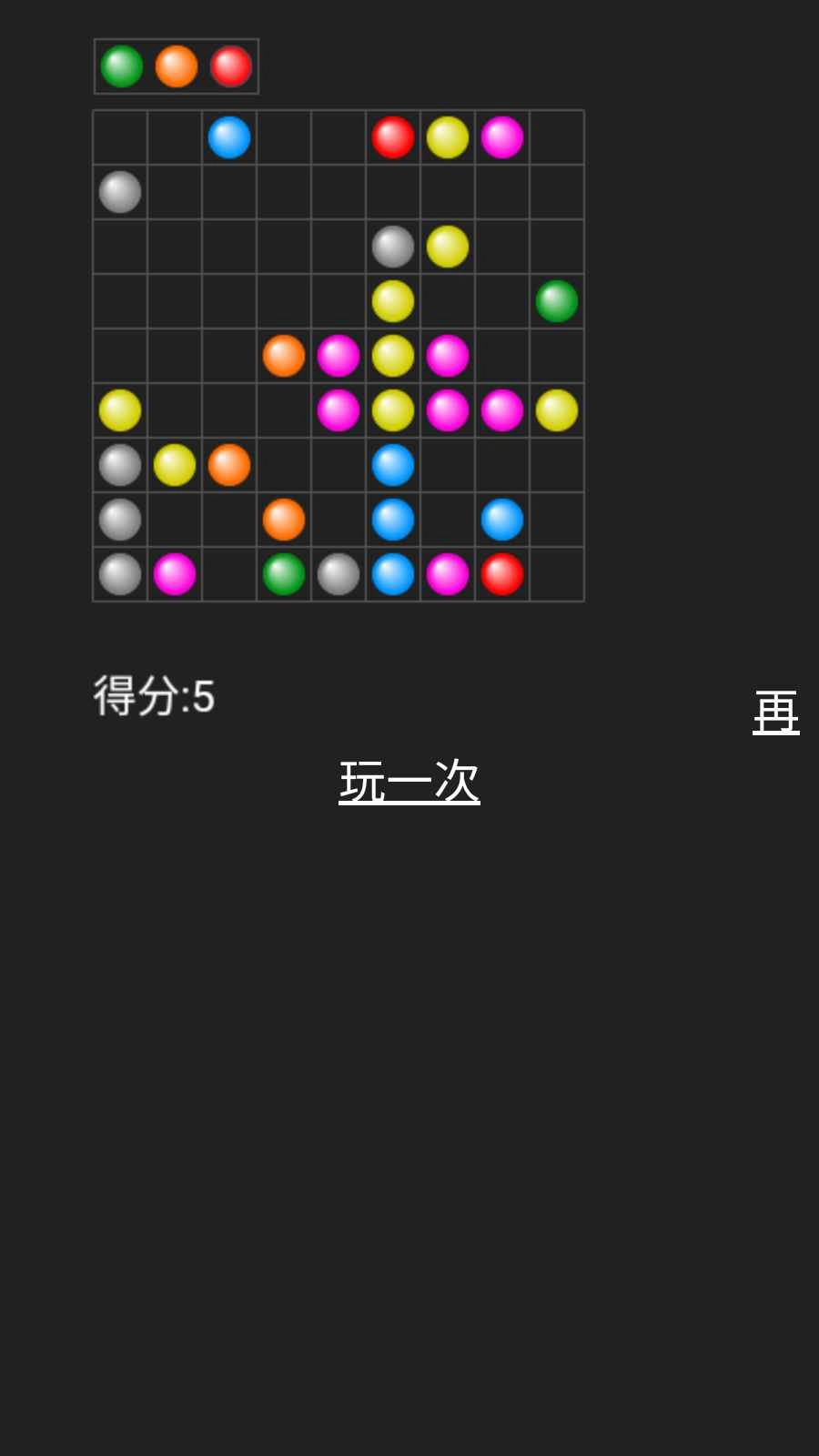The image size is (819, 1456).
Task: Select the magenta ball next to the bottom-left gray ball
Action: (x=175, y=573)
